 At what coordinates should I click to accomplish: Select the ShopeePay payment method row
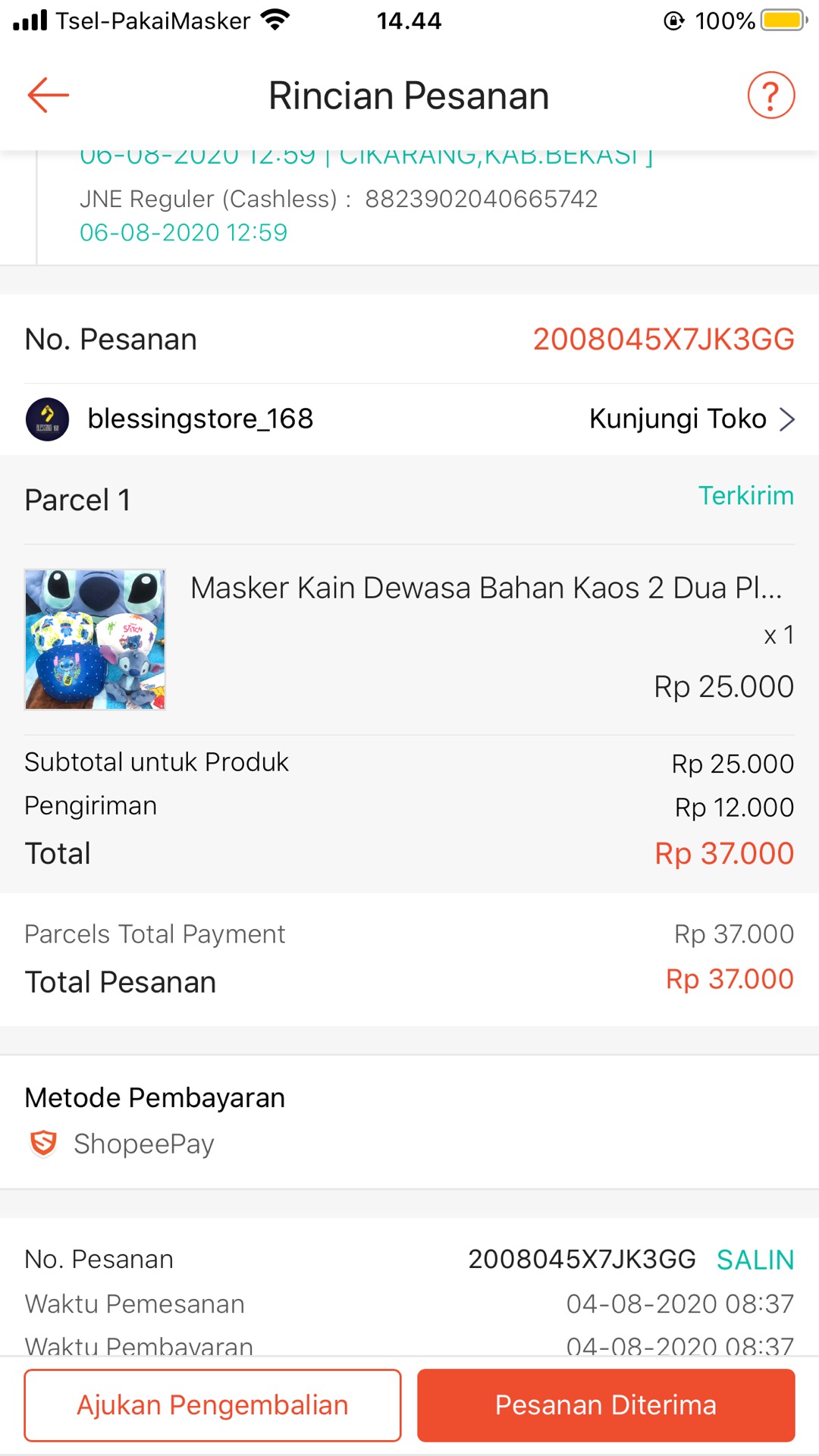[143, 1144]
